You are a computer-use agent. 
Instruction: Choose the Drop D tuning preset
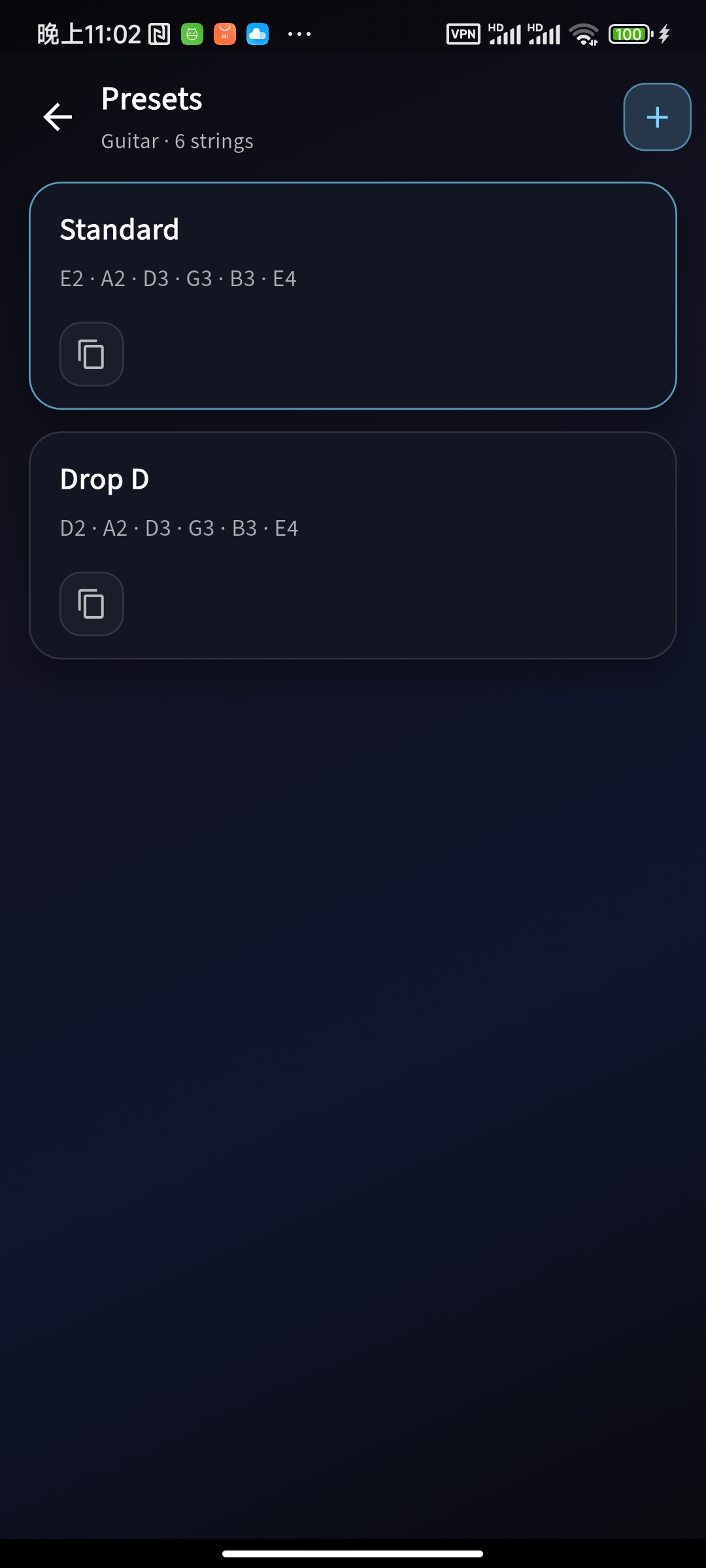pyautogui.click(x=353, y=503)
